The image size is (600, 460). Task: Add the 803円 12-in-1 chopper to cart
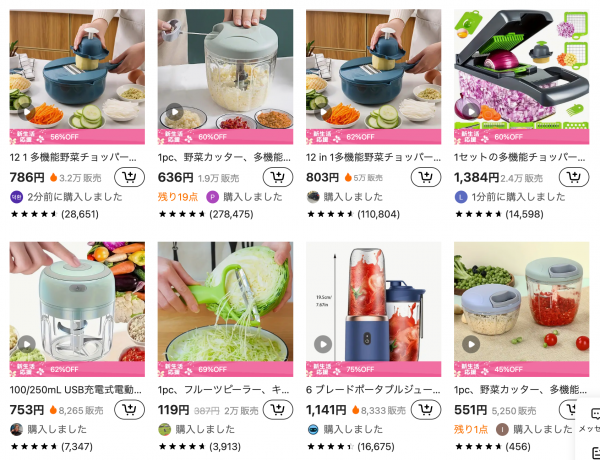pos(425,177)
